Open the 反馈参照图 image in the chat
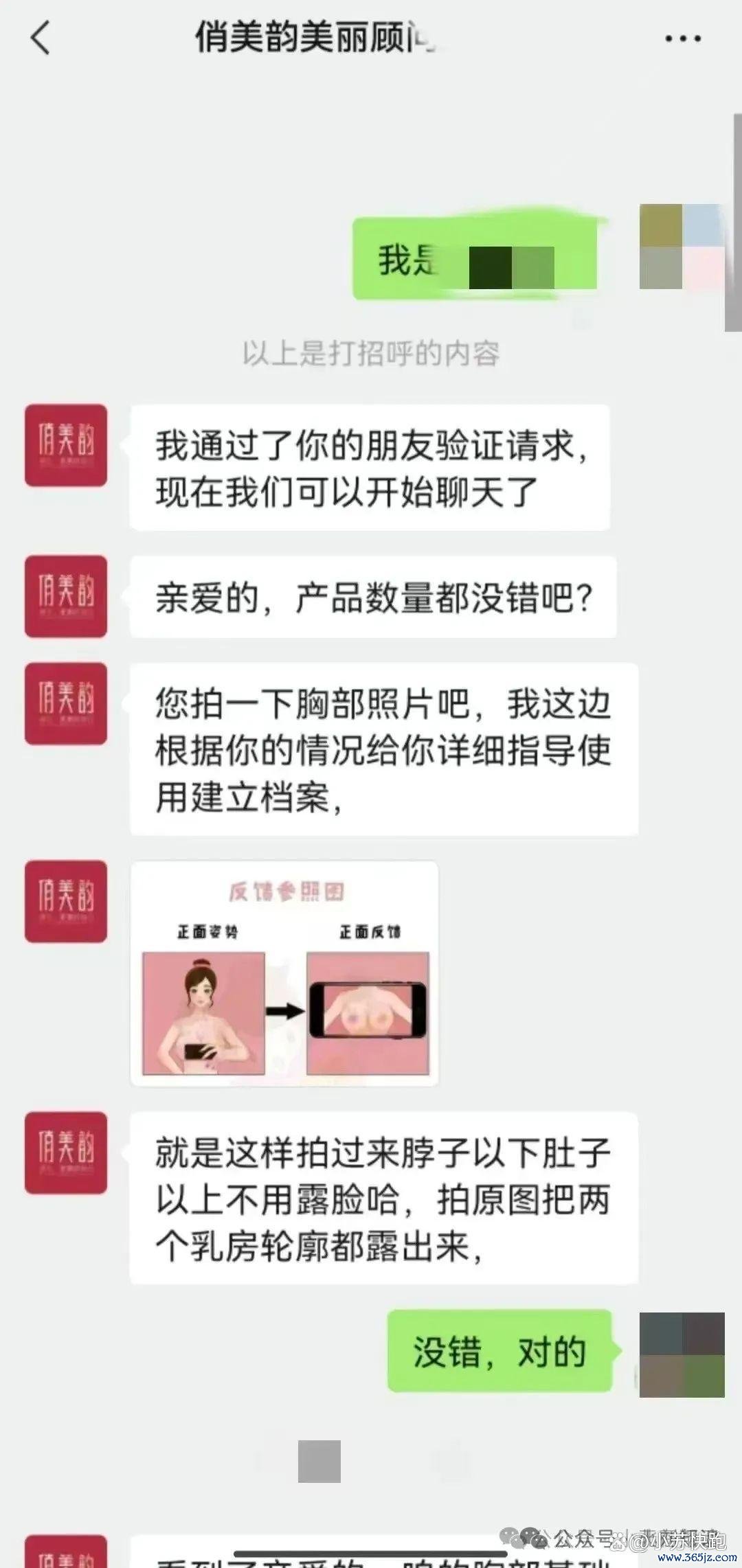The image size is (742, 1568). point(284,973)
